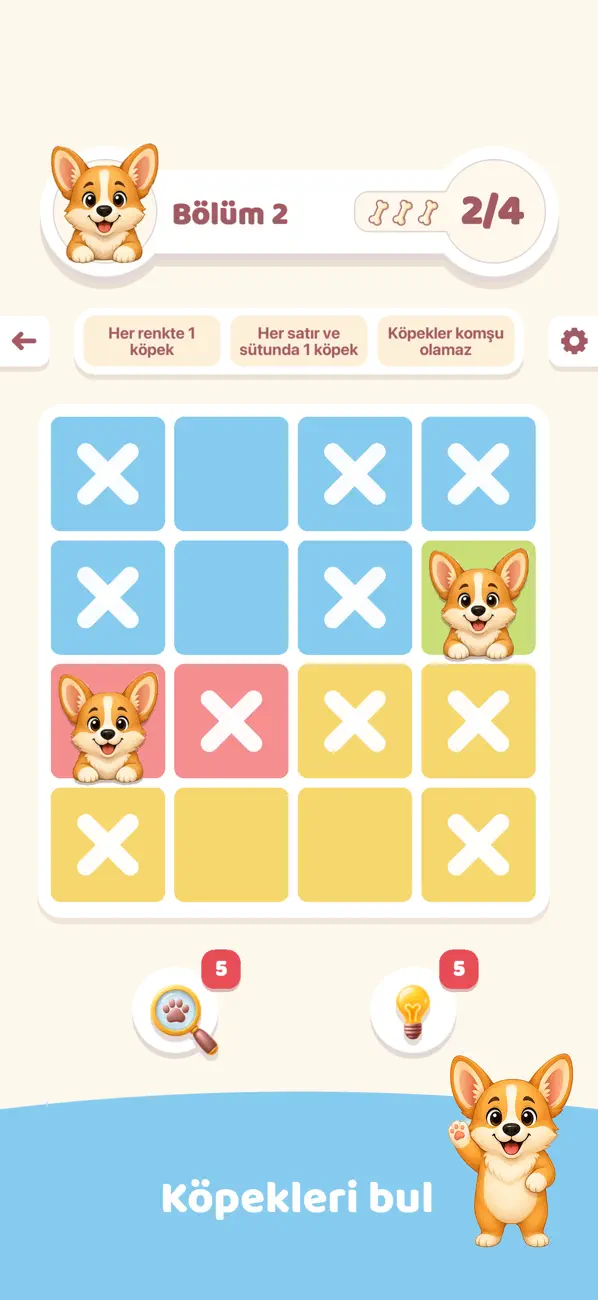The image size is (598, 1300).
Task: Place a dog on the empty yellow cell under the pink X
Action: (231, 845)
